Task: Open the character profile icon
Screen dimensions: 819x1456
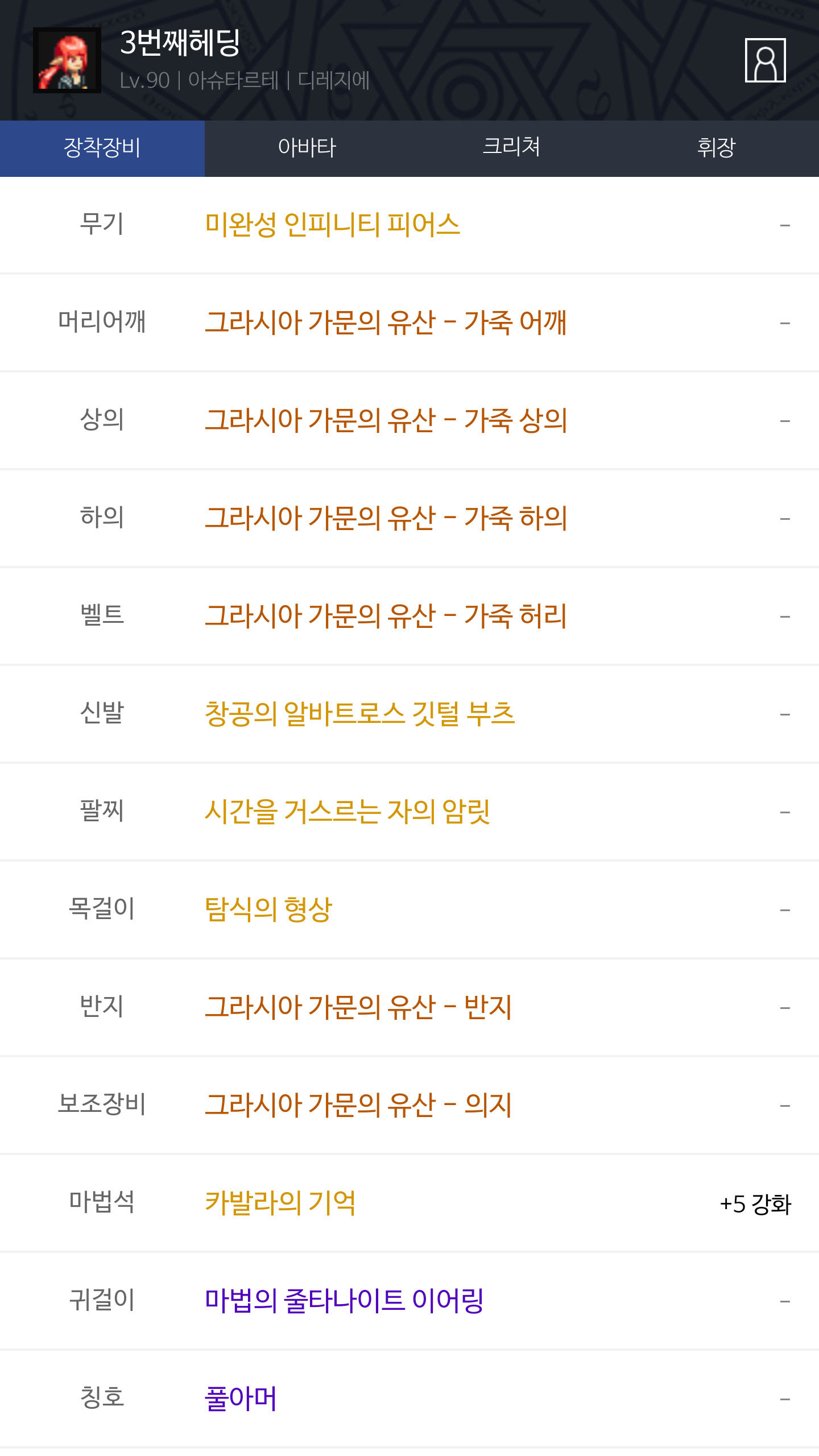Action: coord(765,60)
